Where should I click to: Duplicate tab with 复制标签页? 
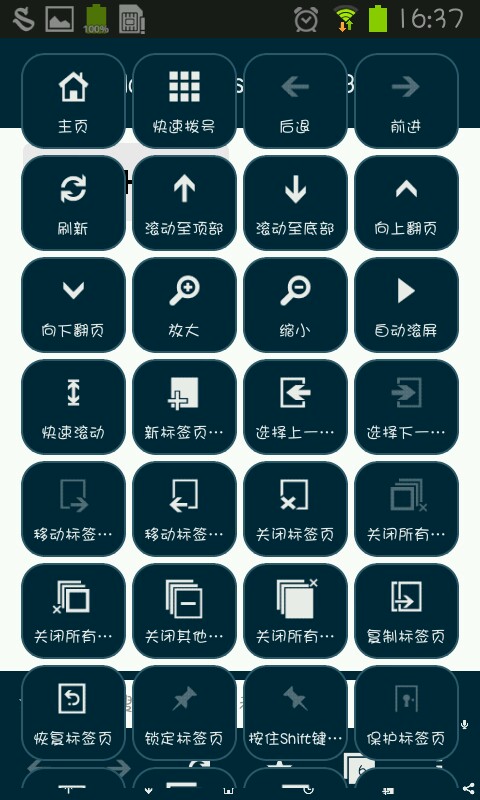[x=407, y=611]
